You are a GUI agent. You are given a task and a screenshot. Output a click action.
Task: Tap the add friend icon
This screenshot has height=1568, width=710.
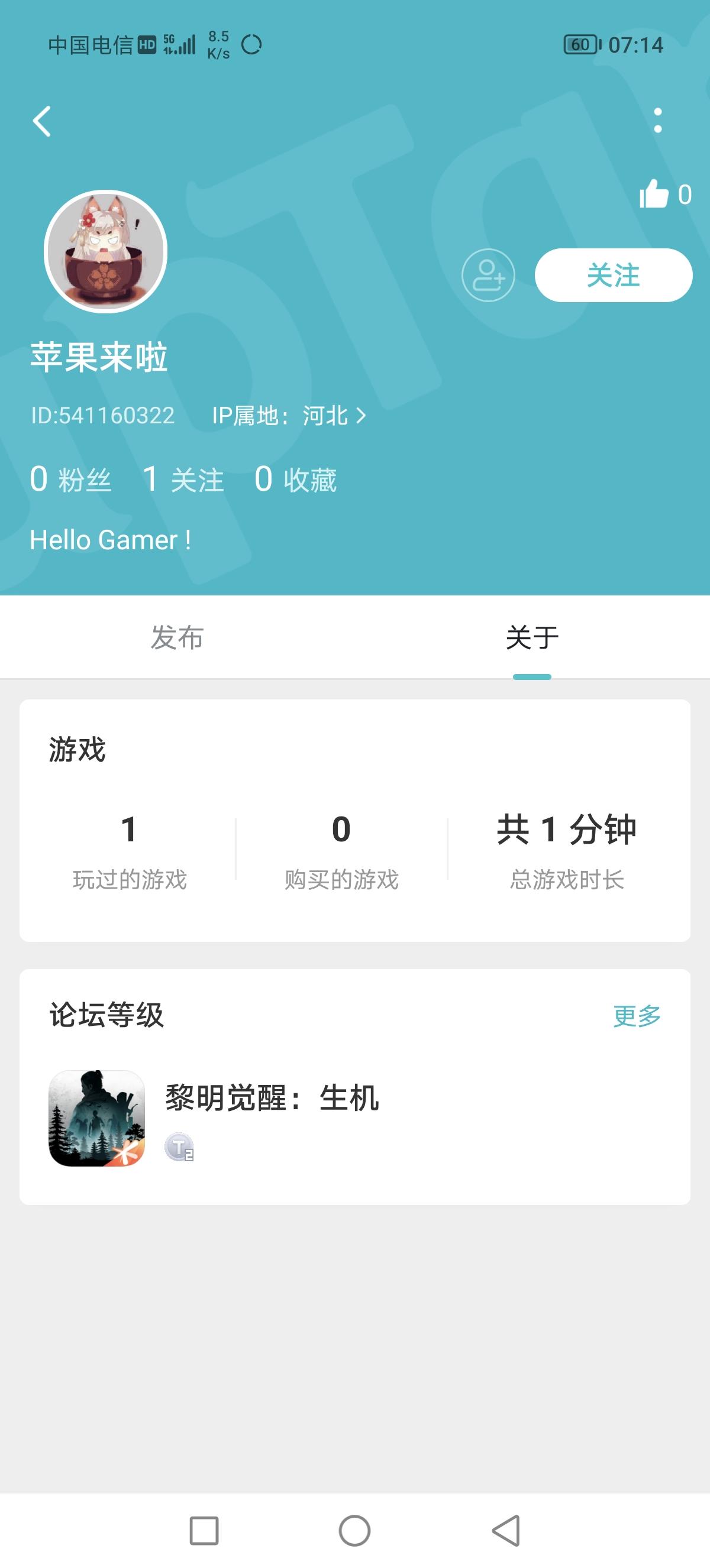tap(488, 275)
